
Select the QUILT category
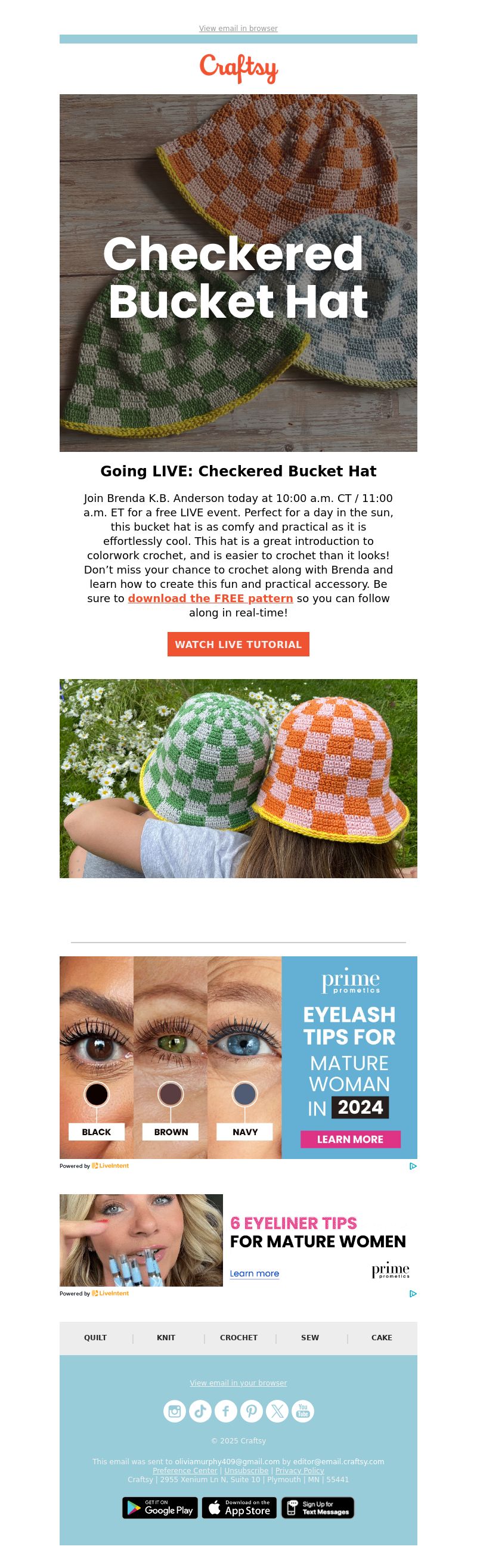coord(95,1338)
